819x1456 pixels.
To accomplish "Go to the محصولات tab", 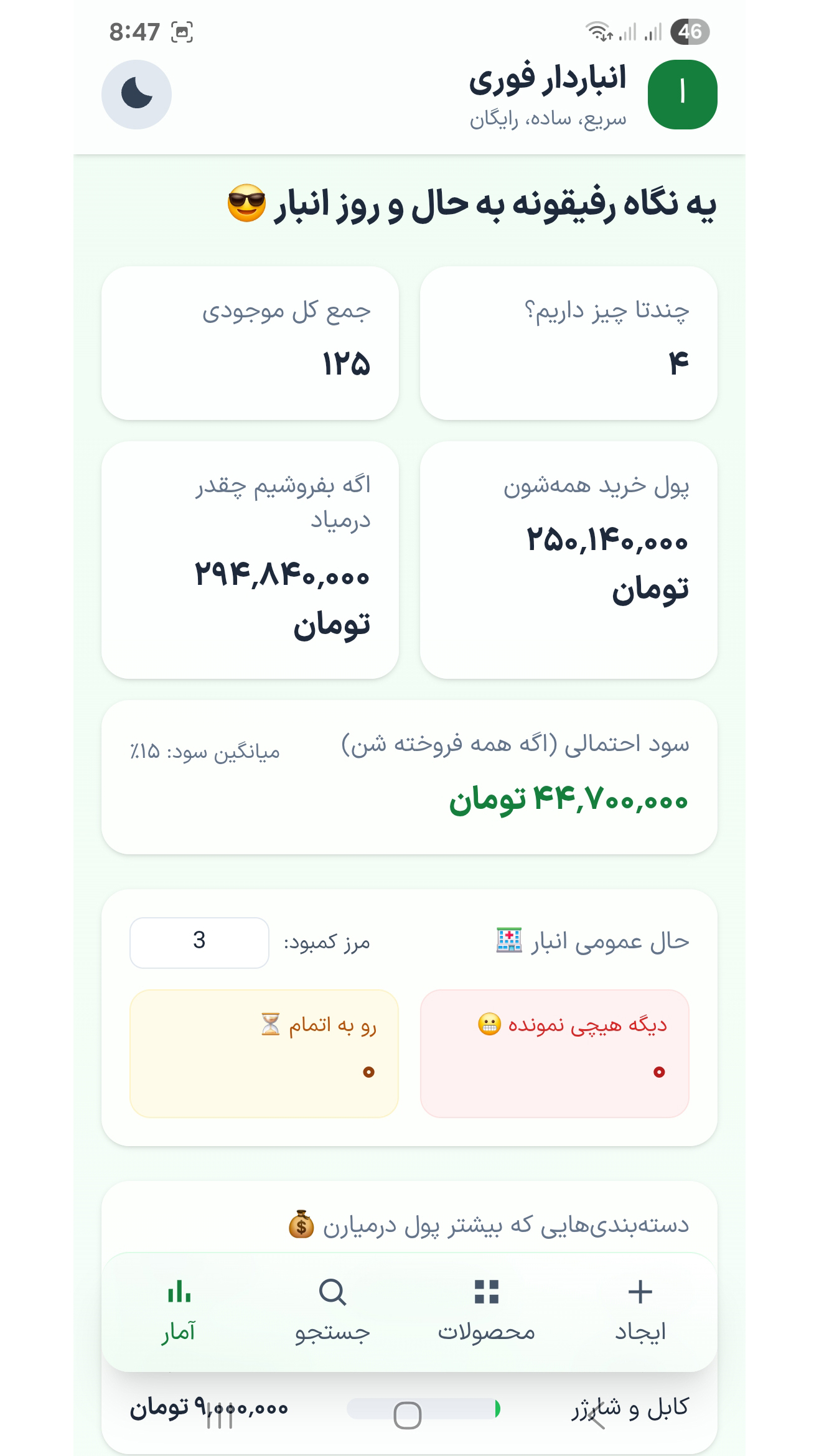I will [486, 1312].
